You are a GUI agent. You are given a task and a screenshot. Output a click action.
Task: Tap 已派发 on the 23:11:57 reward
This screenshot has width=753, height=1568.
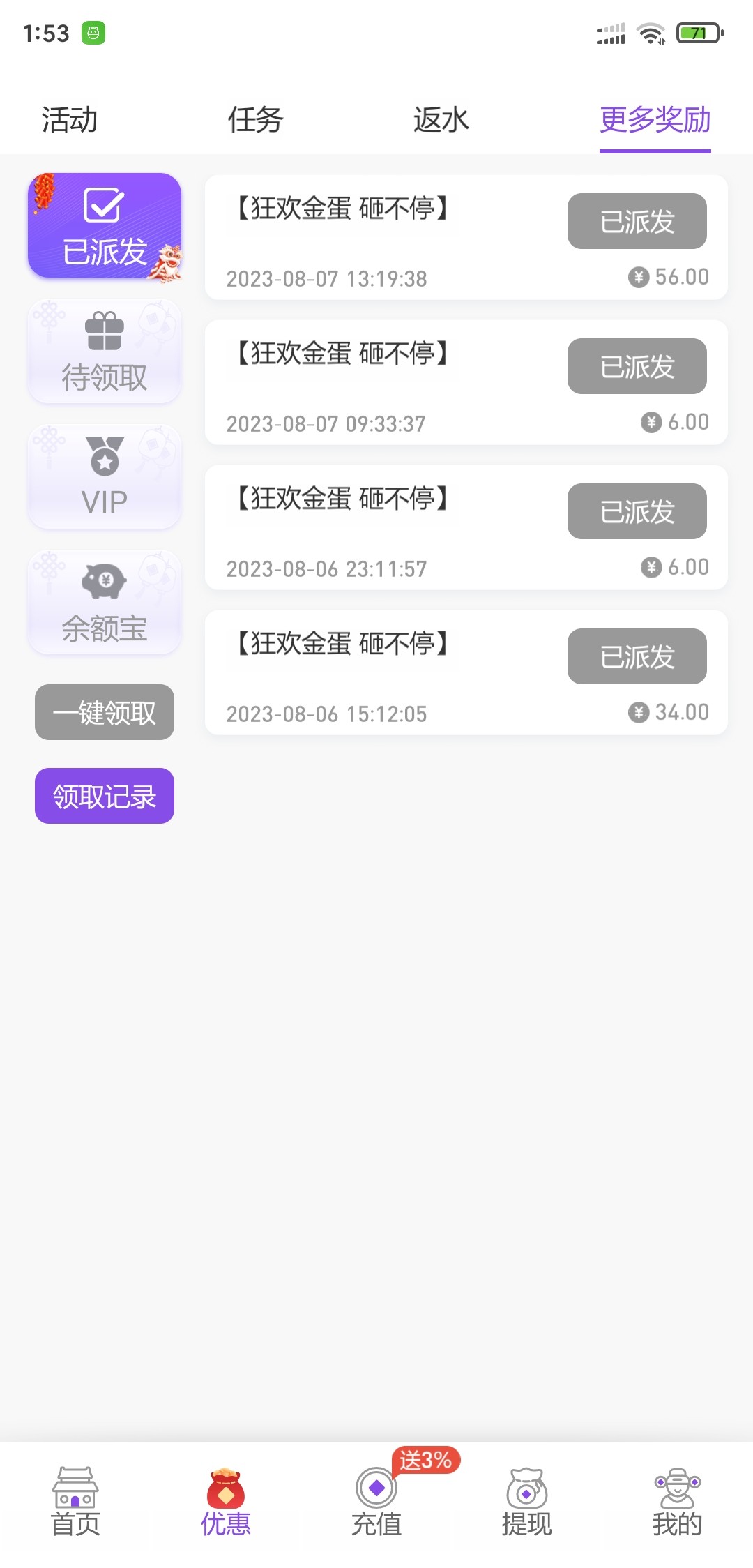[637, 511]
